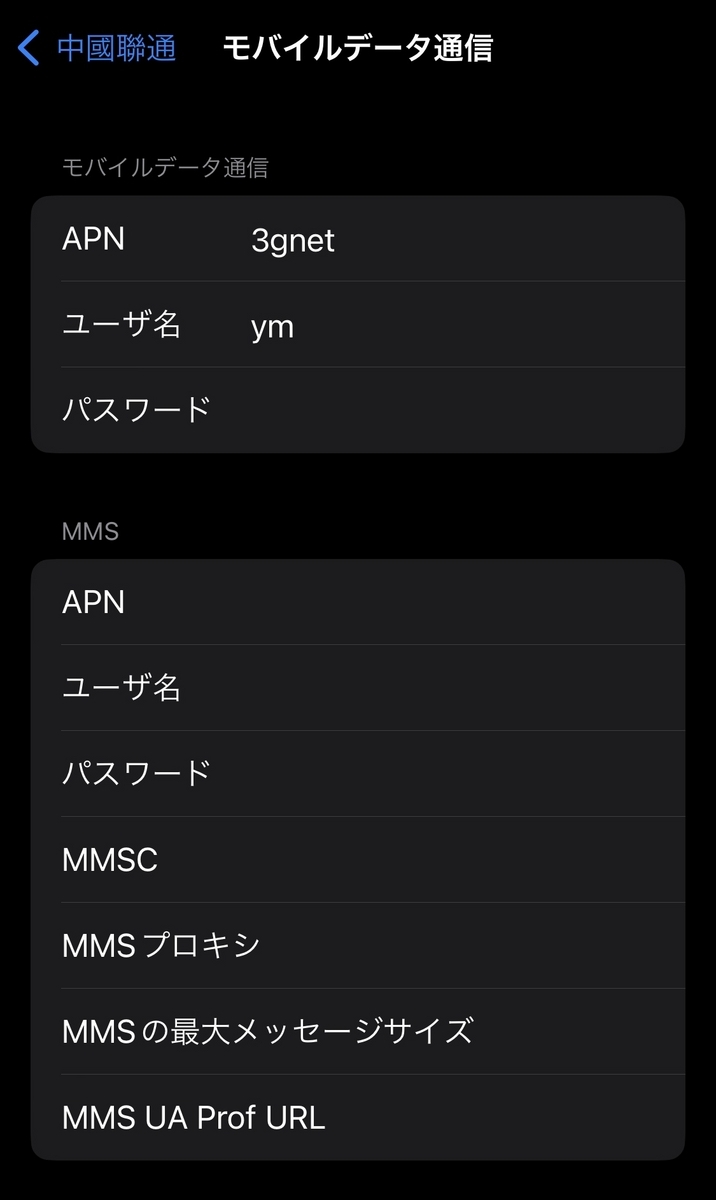
Task: Select the ユーザ名 field under MMS
Action: [x=358, y=688]
